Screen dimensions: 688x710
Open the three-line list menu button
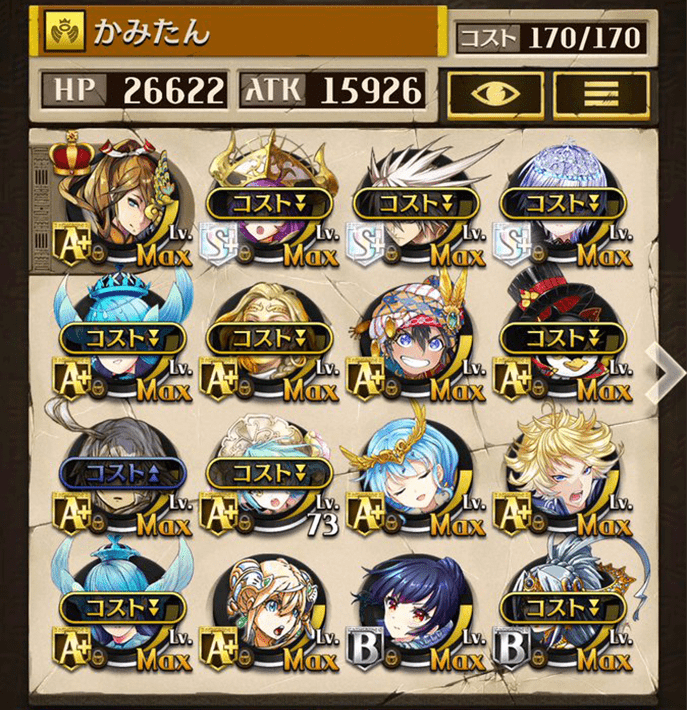pos(600,93)
